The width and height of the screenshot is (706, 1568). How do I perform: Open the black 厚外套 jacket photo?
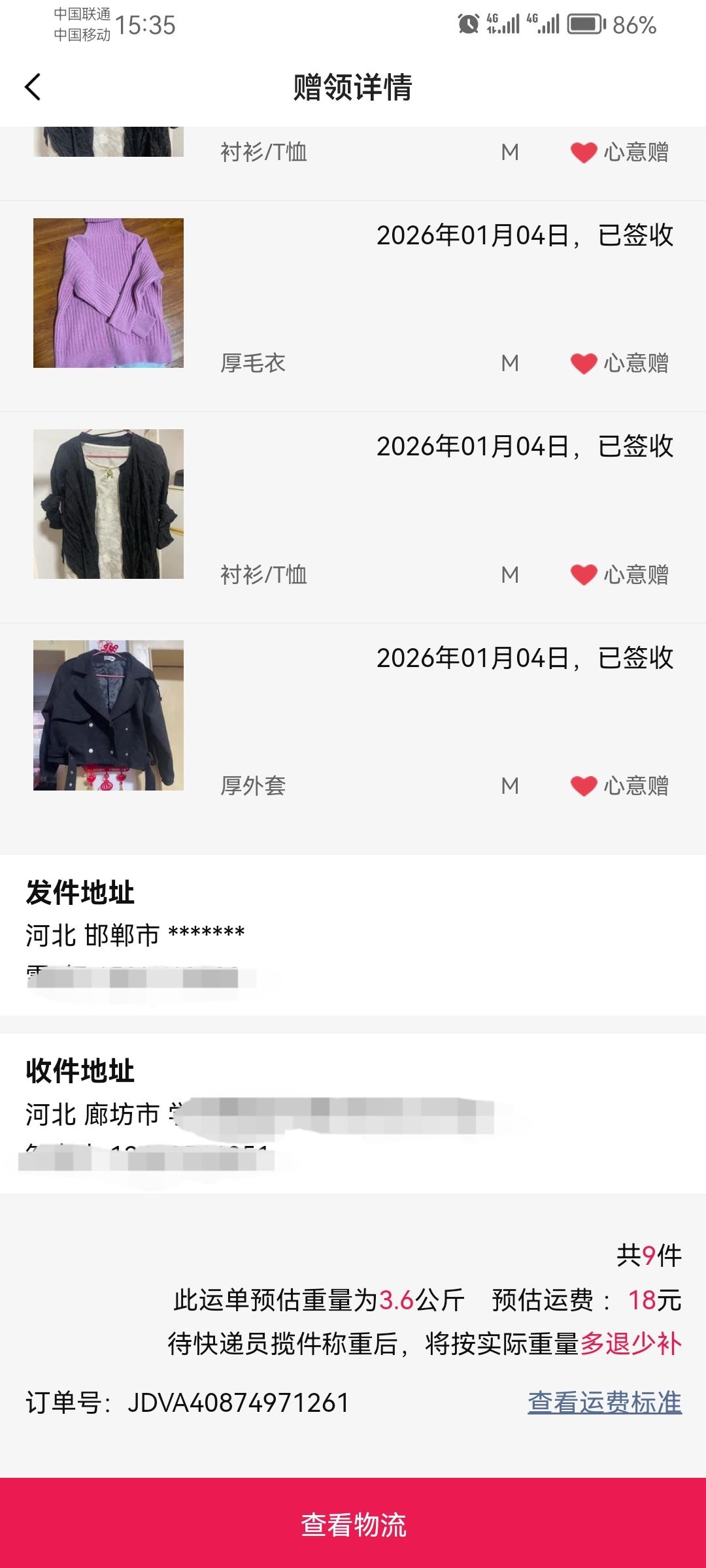[109, 715]
